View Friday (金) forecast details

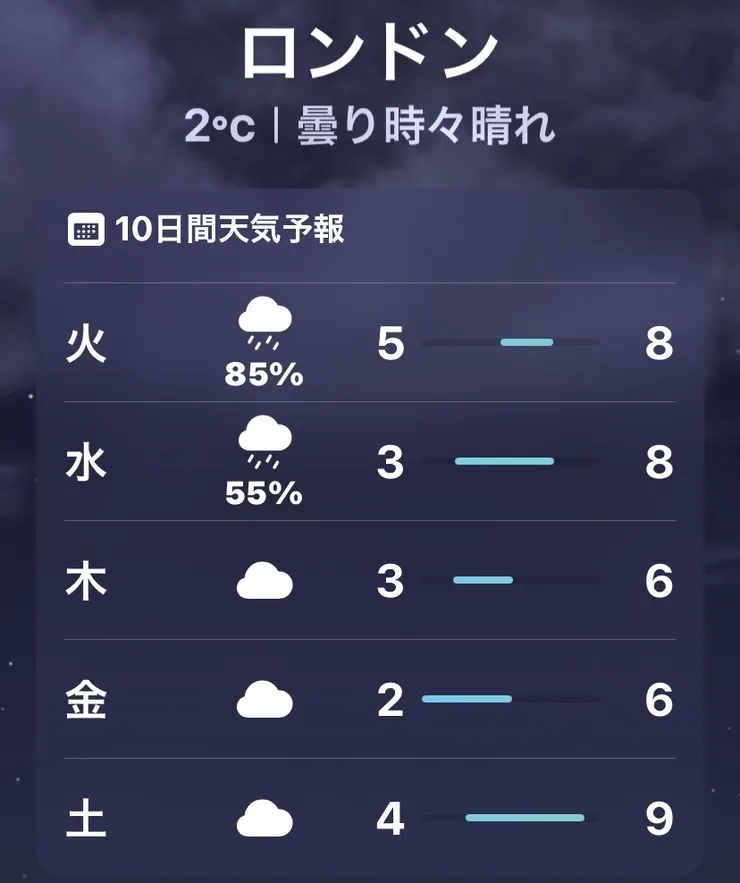pos(370,700)
